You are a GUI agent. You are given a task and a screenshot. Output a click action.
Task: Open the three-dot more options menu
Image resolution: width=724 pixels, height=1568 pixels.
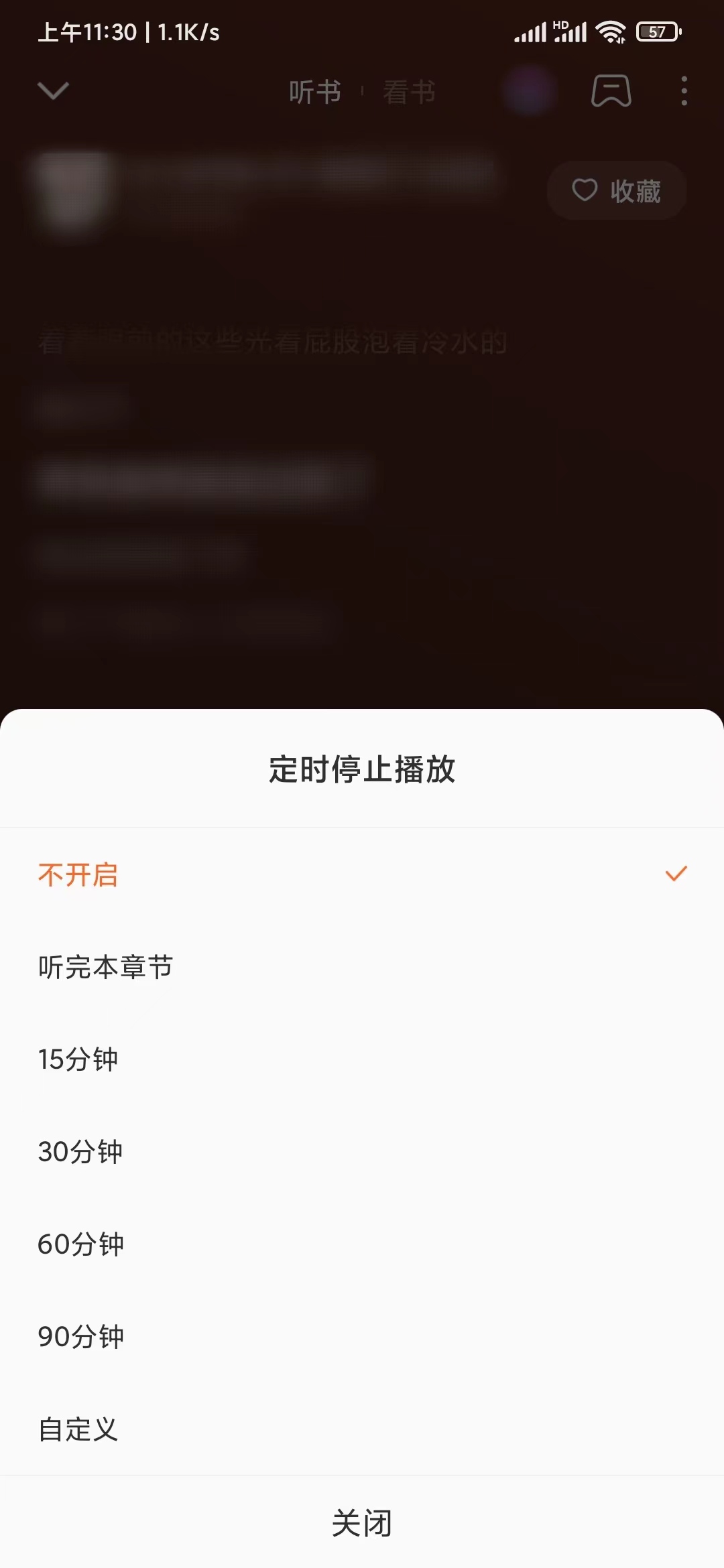pyautogui.click(x=684, y=92)
